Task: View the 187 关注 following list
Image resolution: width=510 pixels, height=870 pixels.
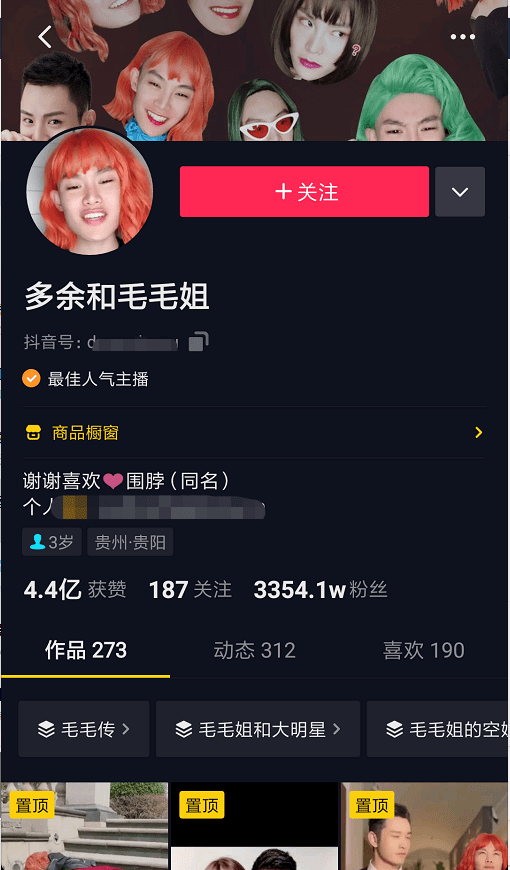Action: coord(190,590)
